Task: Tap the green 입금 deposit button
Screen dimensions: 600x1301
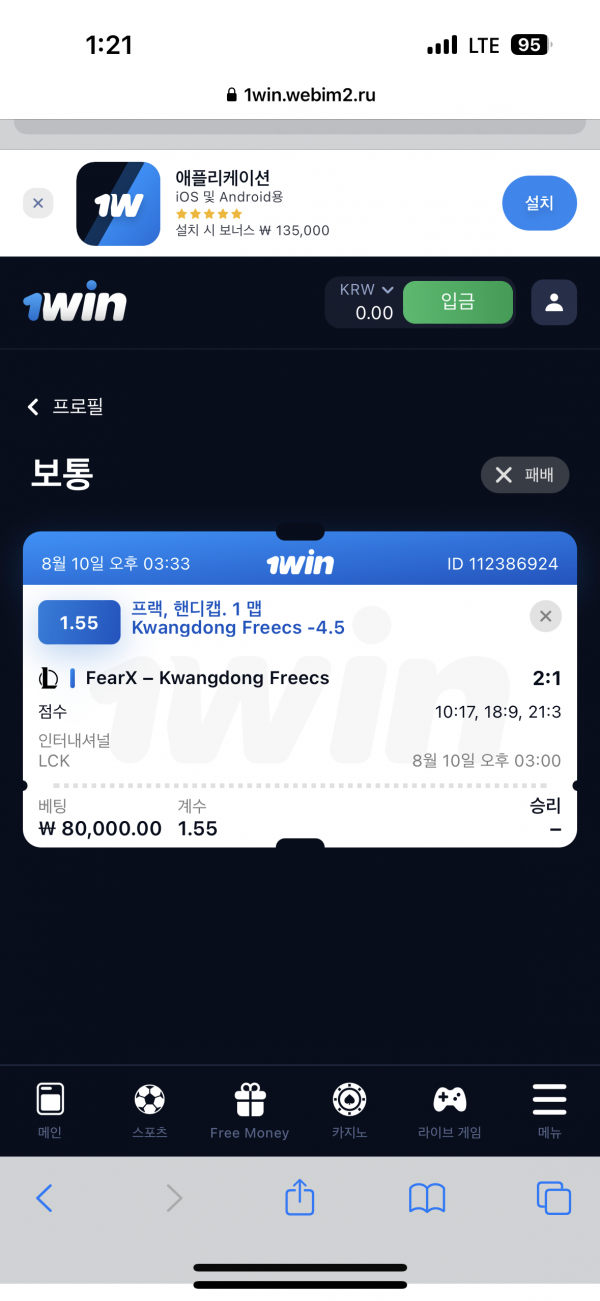Action: [457, 302]
